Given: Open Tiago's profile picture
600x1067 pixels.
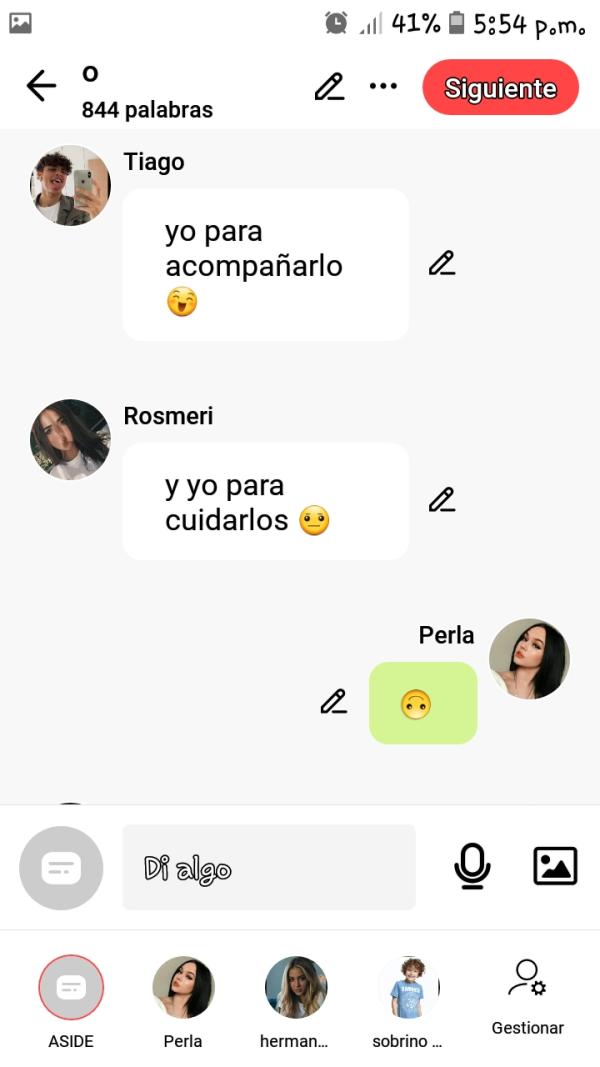Looking at the screenshot, I should [70, 185].
